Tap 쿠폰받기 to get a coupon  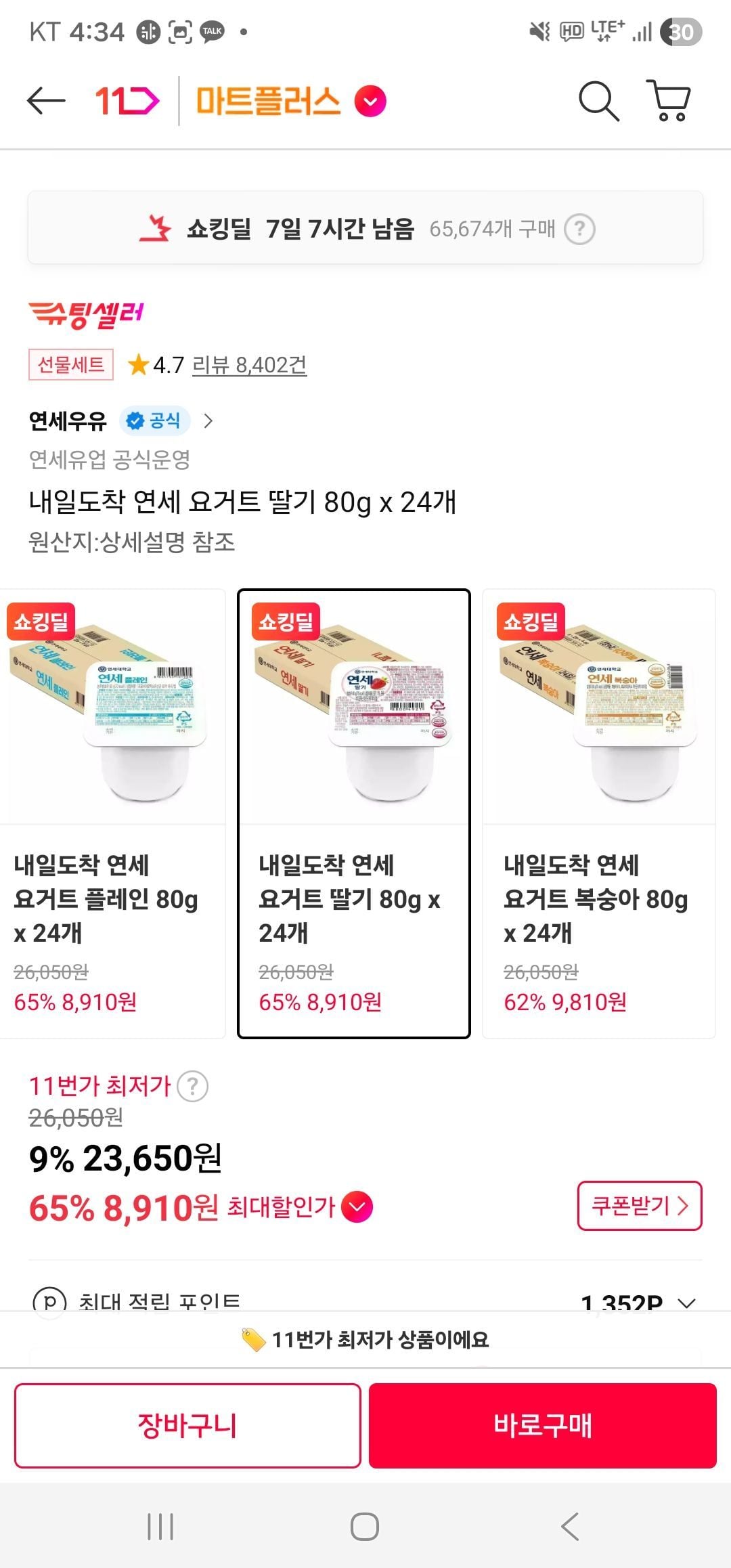tap(639, 1206)
